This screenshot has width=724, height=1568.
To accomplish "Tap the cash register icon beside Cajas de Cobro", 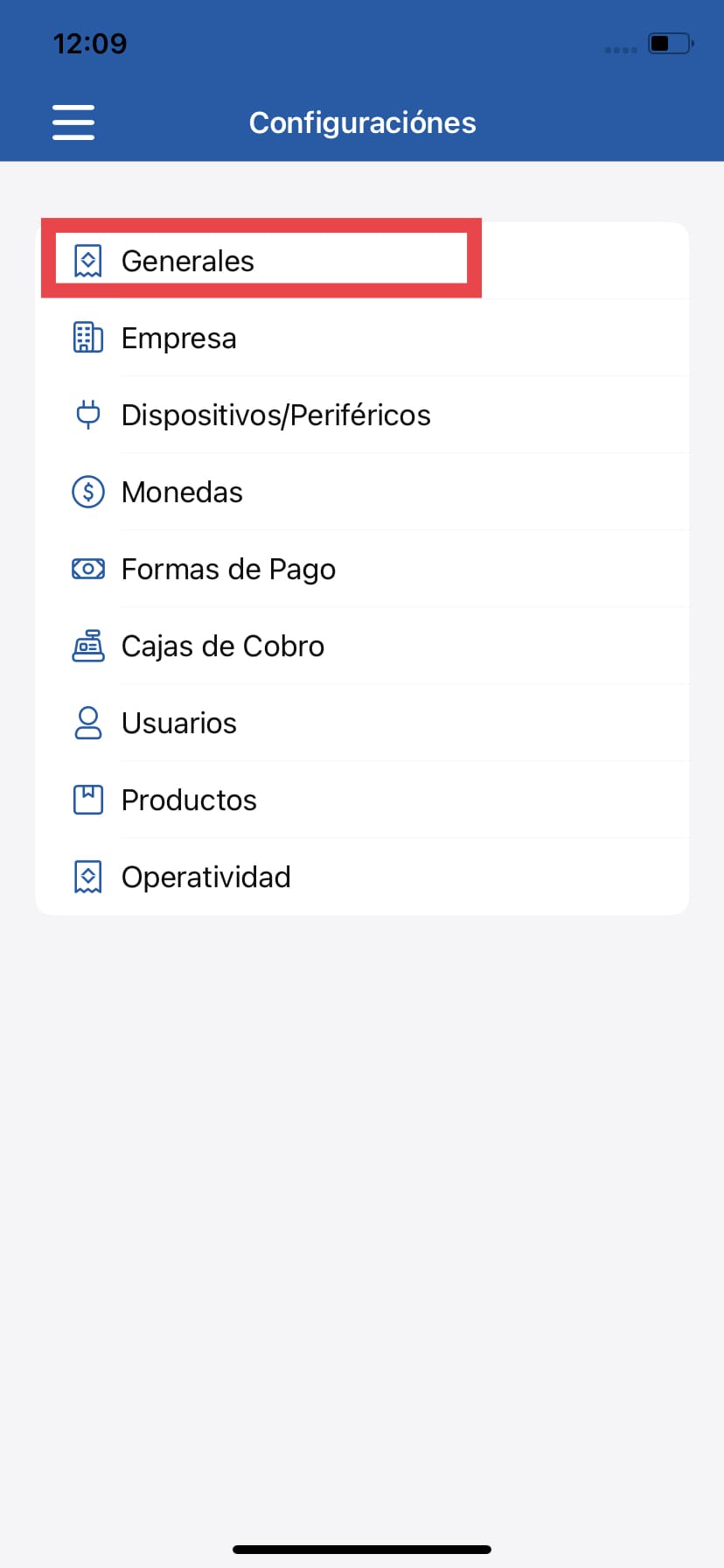I will pos(87,646).
